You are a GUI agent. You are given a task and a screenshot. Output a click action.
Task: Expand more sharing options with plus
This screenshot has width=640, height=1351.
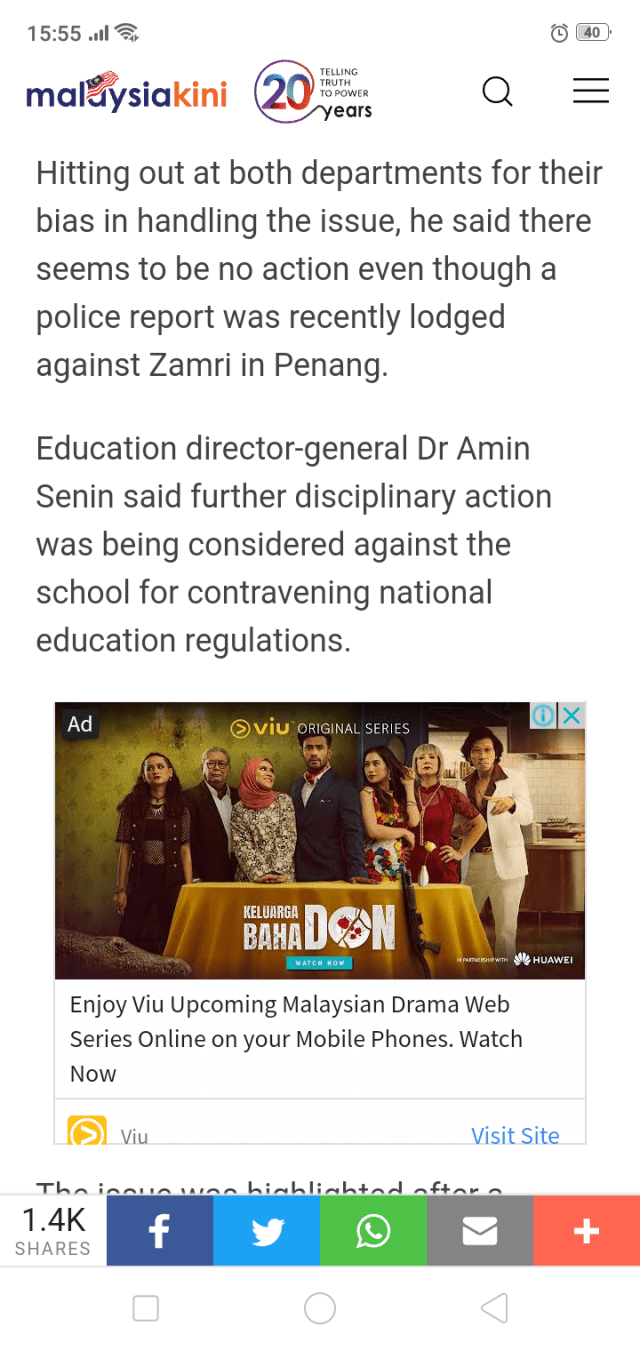586,1231
